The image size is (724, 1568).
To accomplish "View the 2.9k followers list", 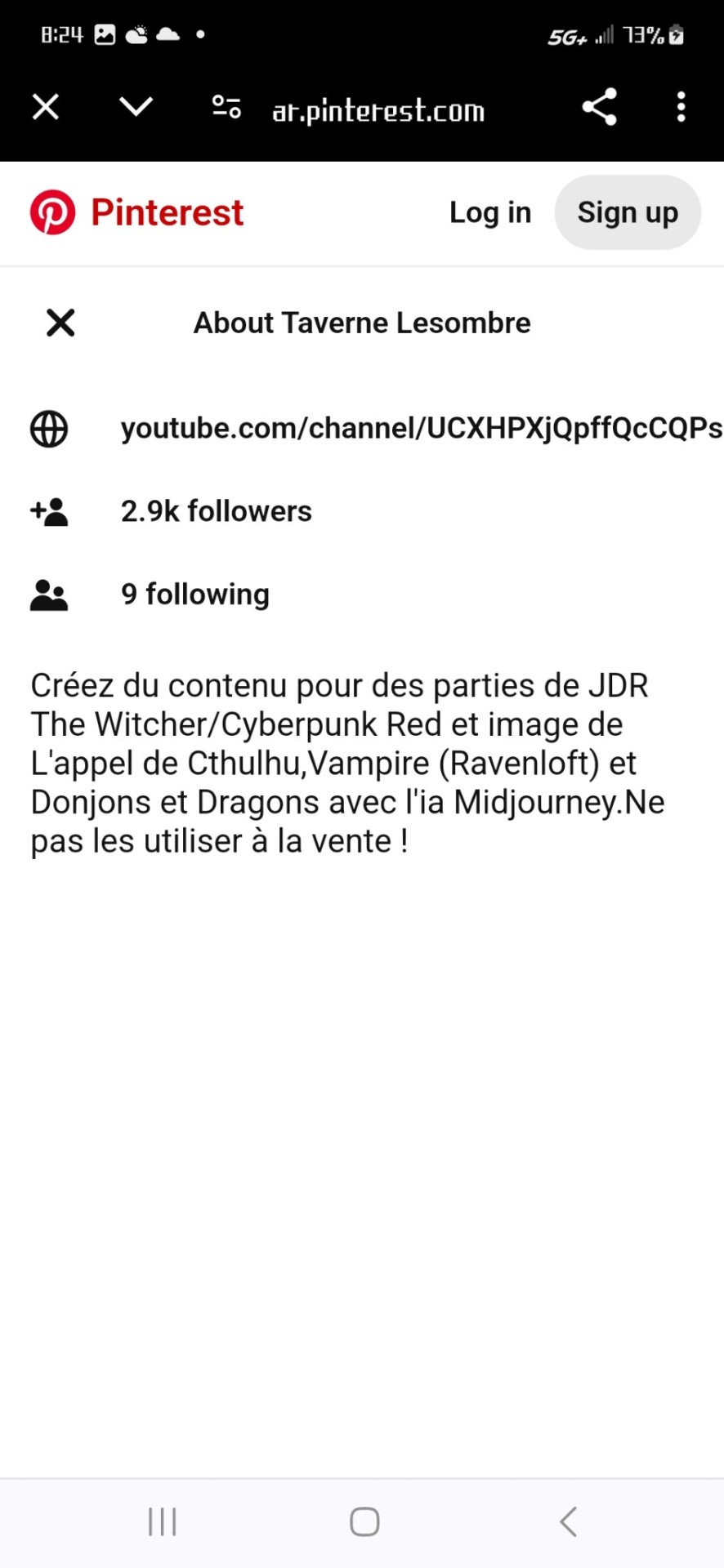I will click(216, 511).
